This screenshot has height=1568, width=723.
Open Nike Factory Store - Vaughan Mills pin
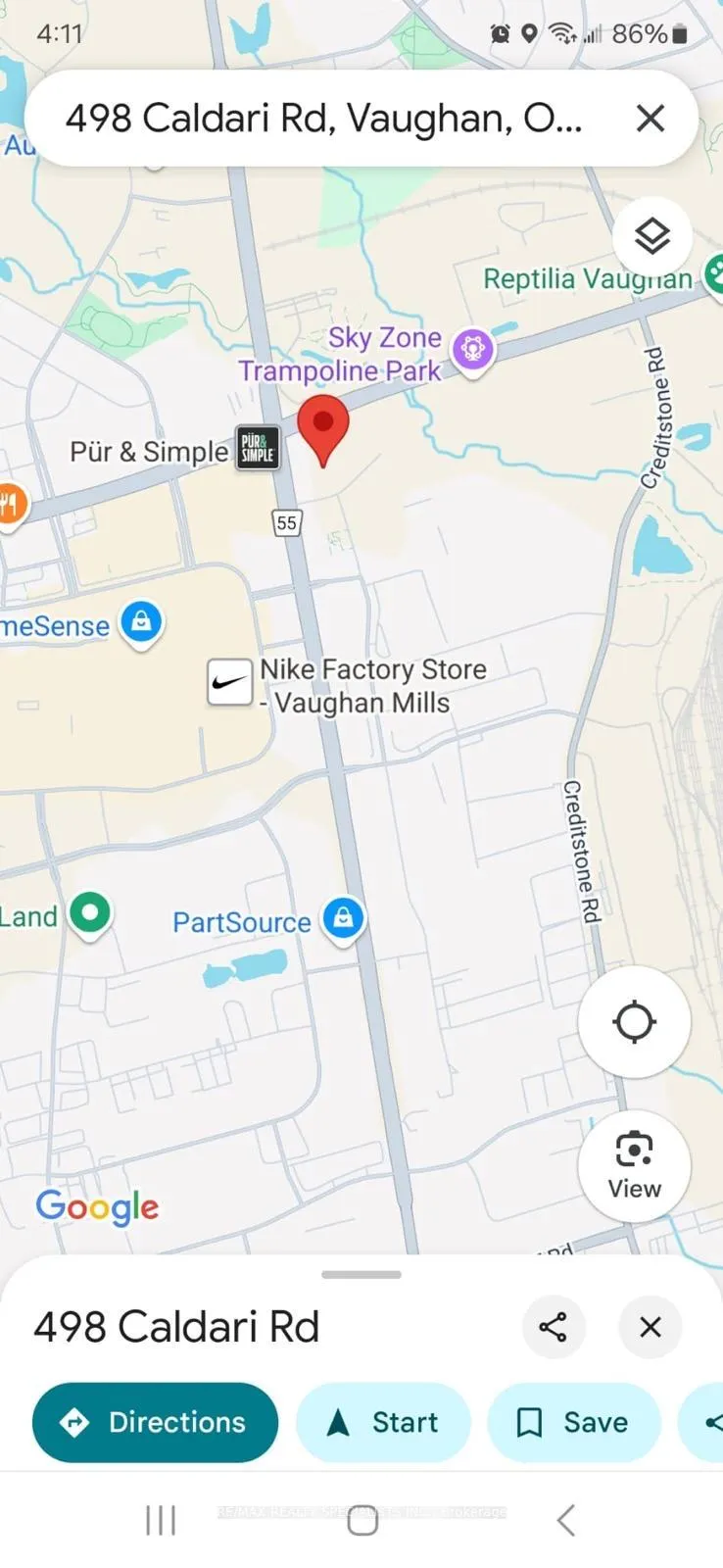tap(229, 683)
